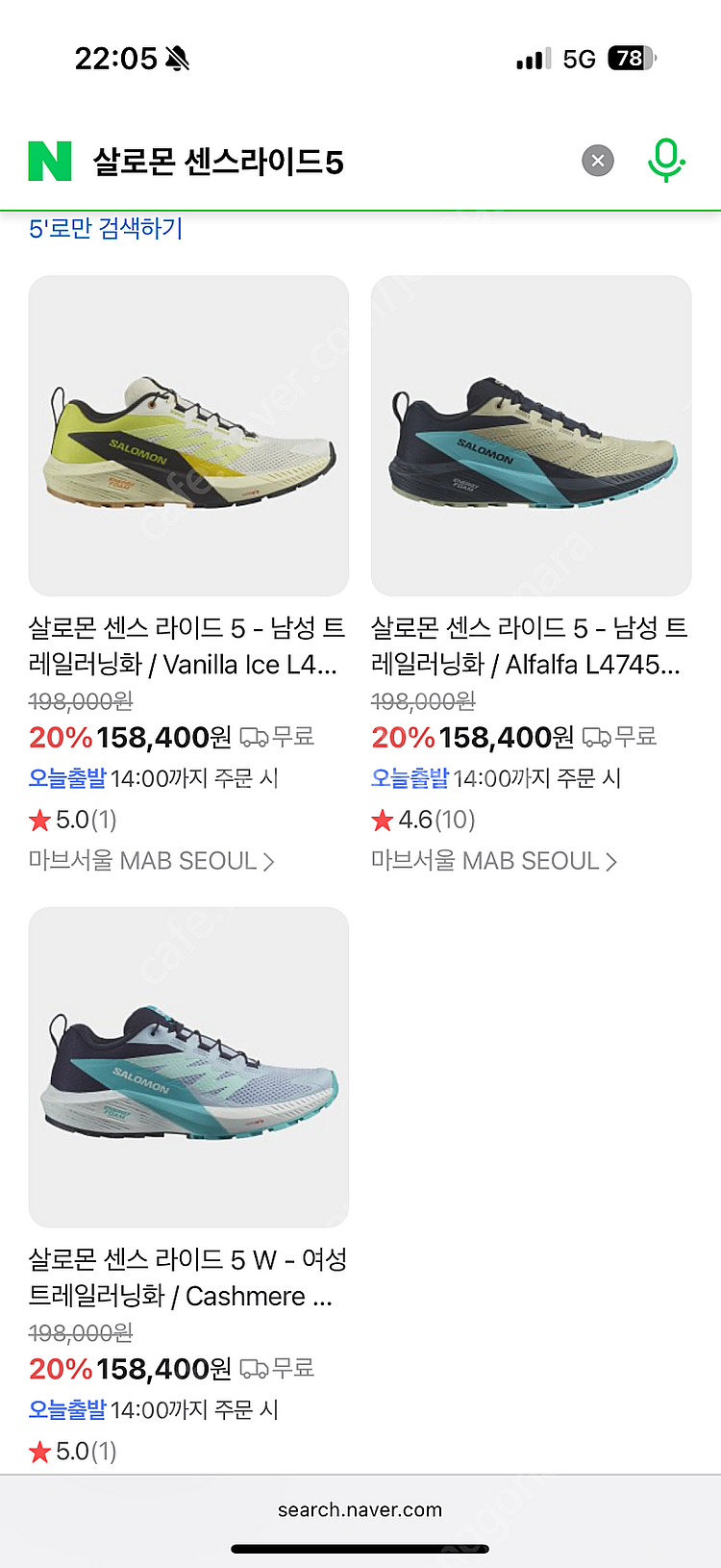Screen dimensions: 721x1568
Task: Tap the search.naver.com address bar
Action: coord(360,1510)
